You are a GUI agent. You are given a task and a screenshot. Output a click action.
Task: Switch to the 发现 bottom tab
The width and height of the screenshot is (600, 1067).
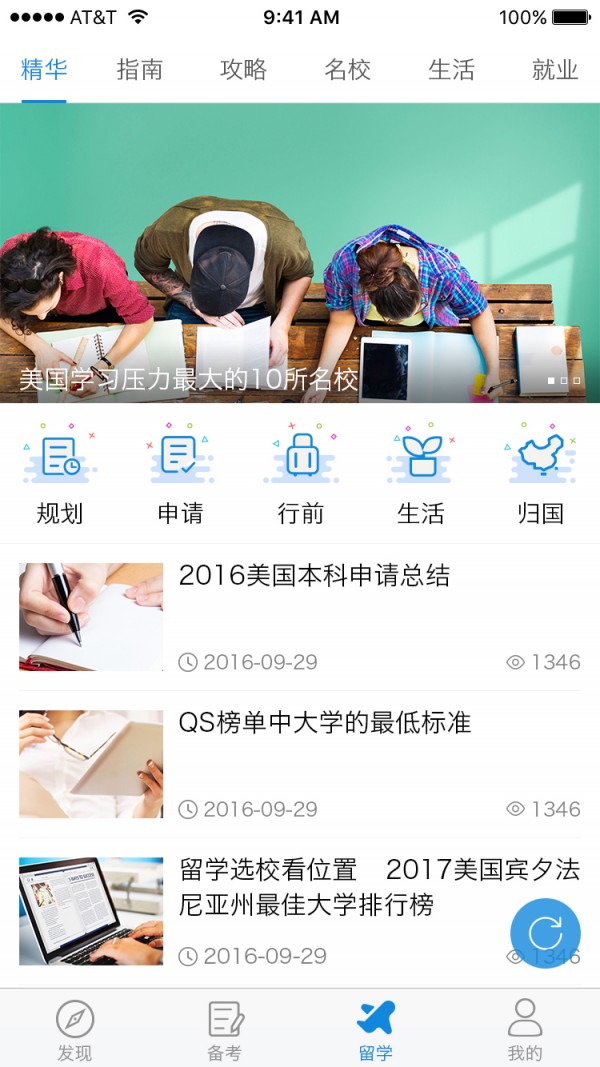pyautogui.click(x=74, y=1029)
